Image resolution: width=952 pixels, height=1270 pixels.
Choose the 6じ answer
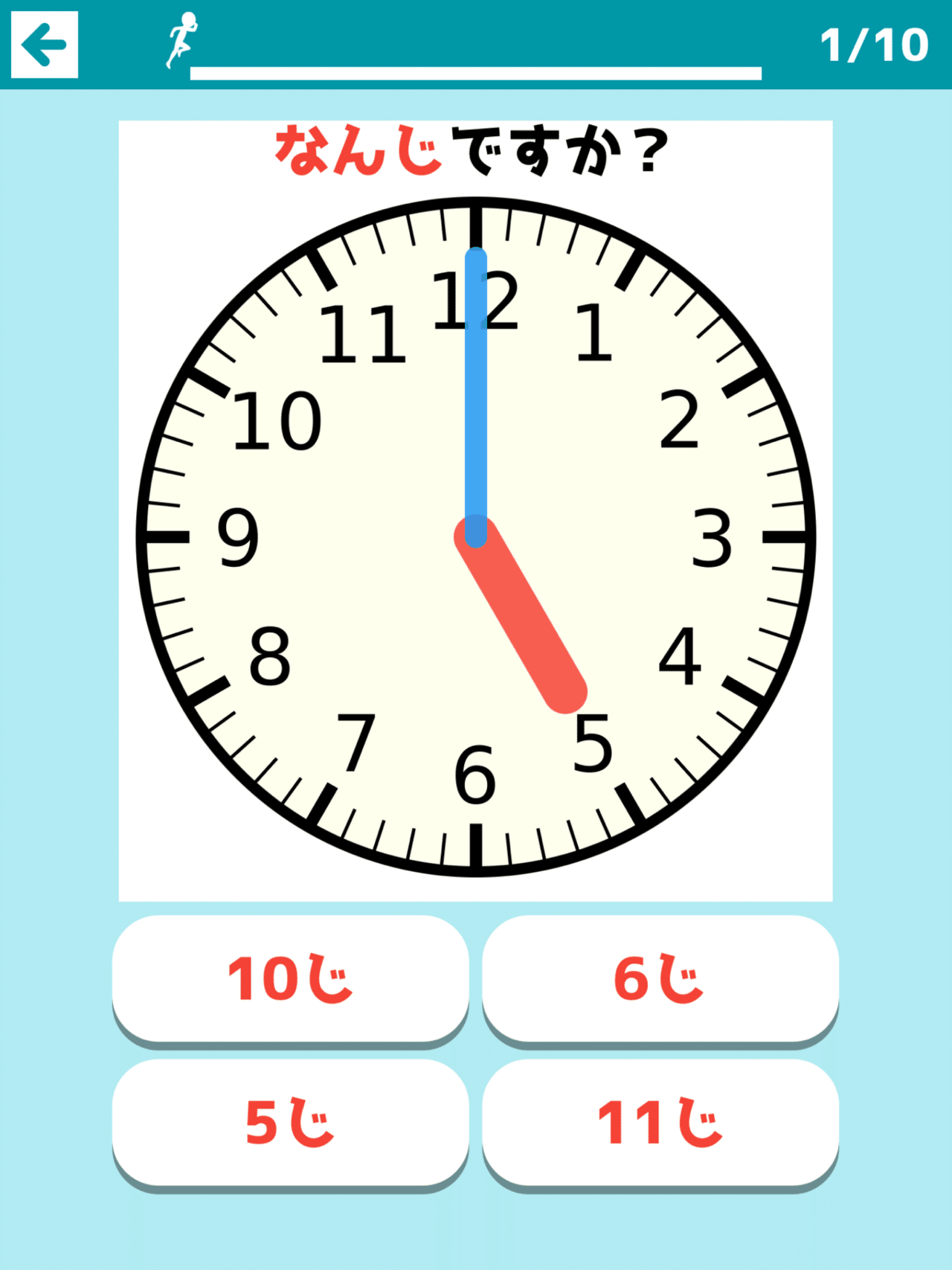(x=660, y=978)
